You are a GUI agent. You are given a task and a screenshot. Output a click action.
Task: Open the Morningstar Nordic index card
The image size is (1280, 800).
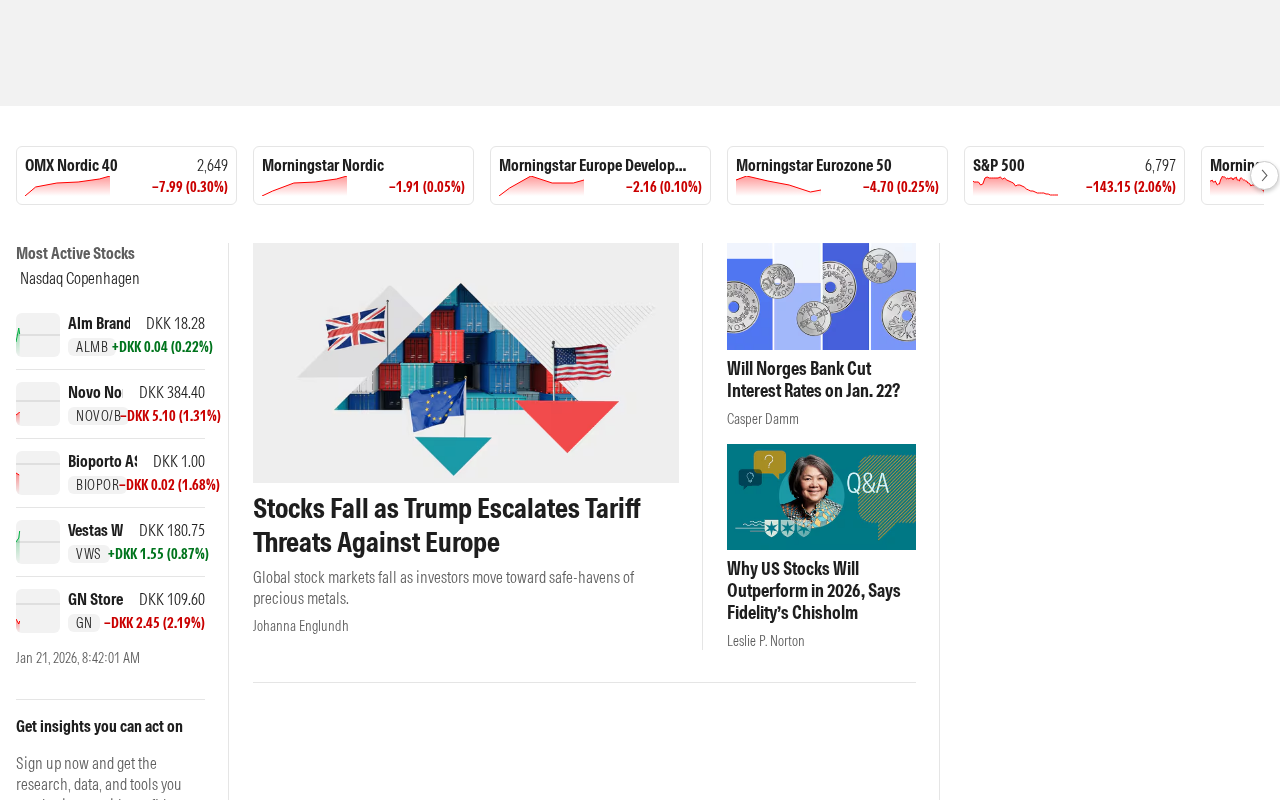coord(363,175)
